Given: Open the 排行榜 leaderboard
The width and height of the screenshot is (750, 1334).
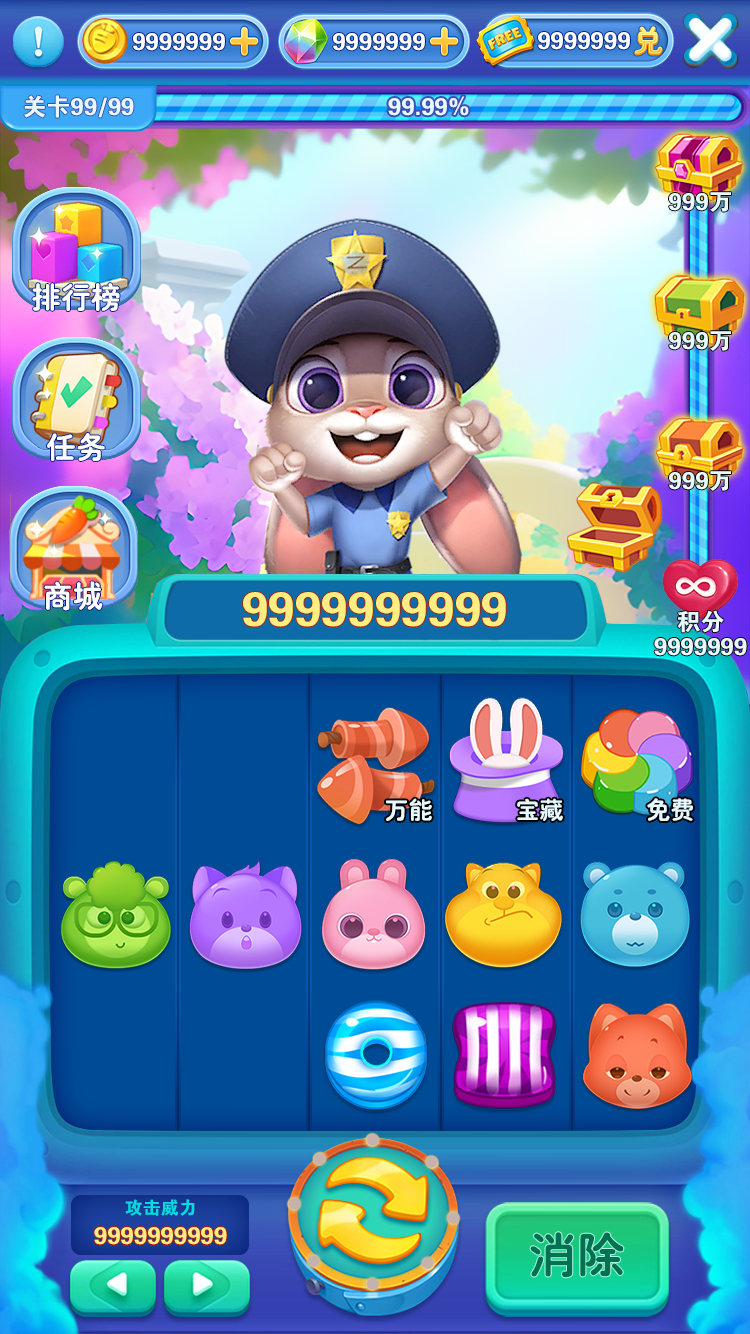Looking at the screenshot, I should click(75, 252).
